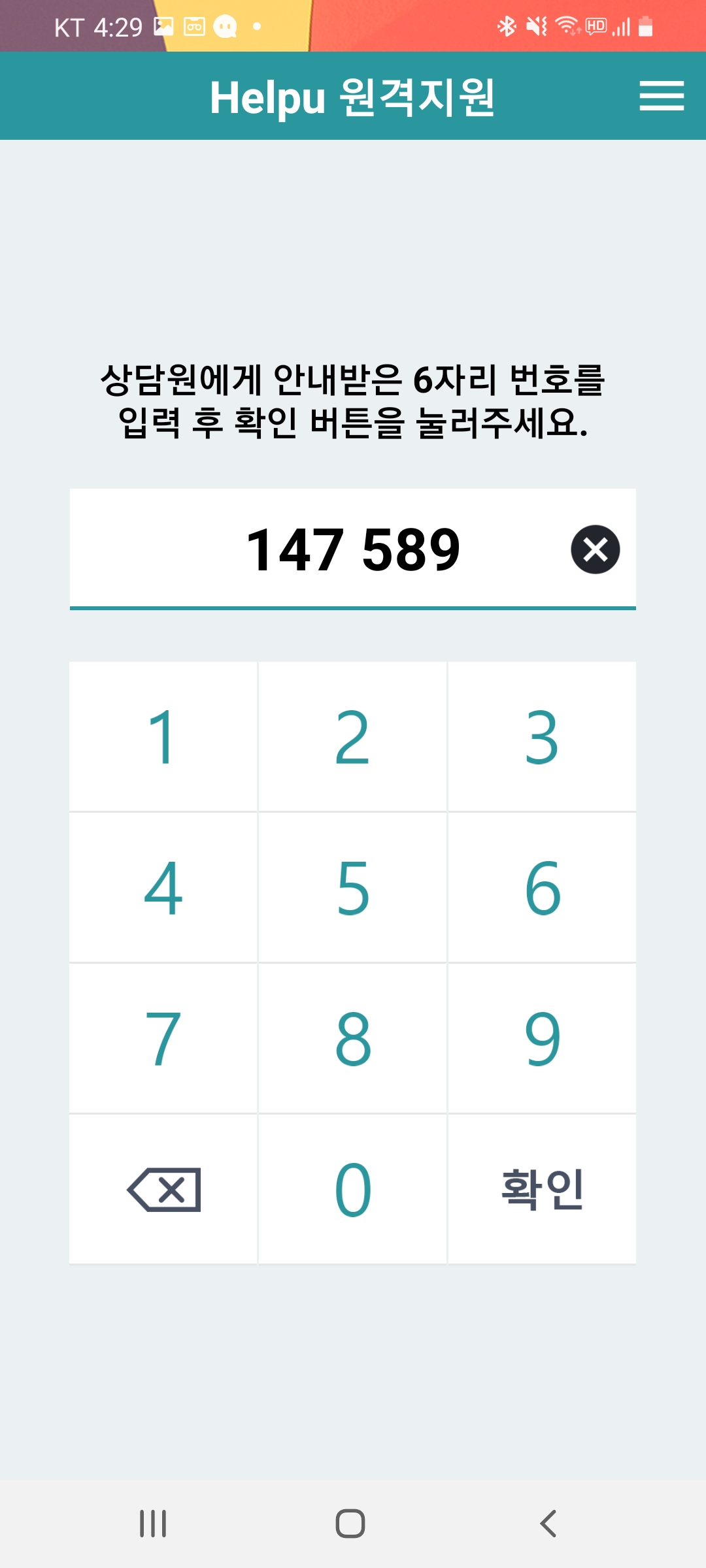Clear the entered 6-digit code
Viewport: 706px width, 1568px height.
(595, 549)
